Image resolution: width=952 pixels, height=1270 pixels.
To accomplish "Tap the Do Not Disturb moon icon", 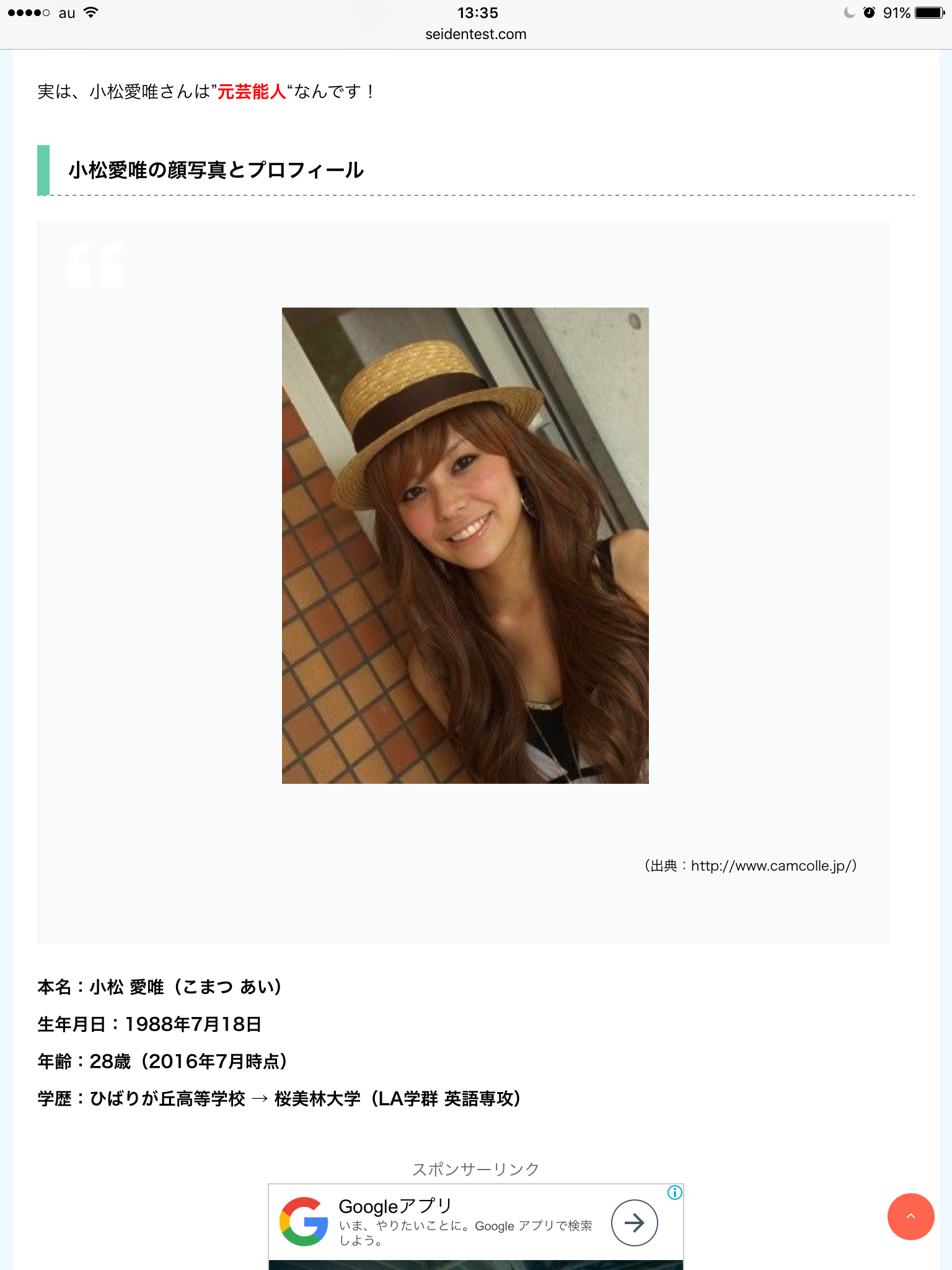I will [x=848, y=12].
